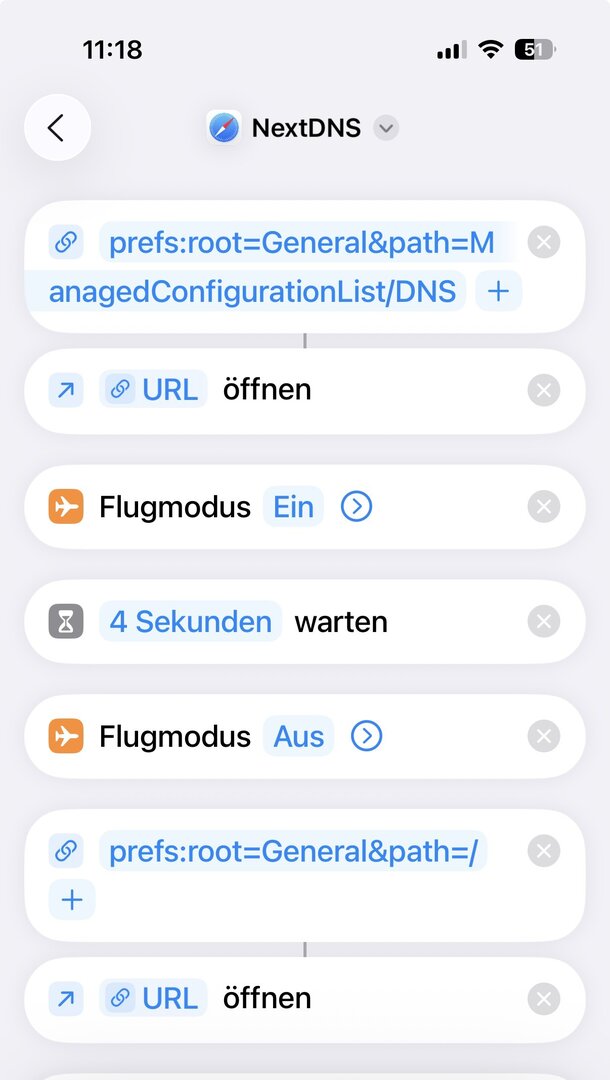Edit the prefs:root=General&path=/ URL field
Image resolution: width=610 pixels, height=1080 pixels.
(x=292, y=852)
